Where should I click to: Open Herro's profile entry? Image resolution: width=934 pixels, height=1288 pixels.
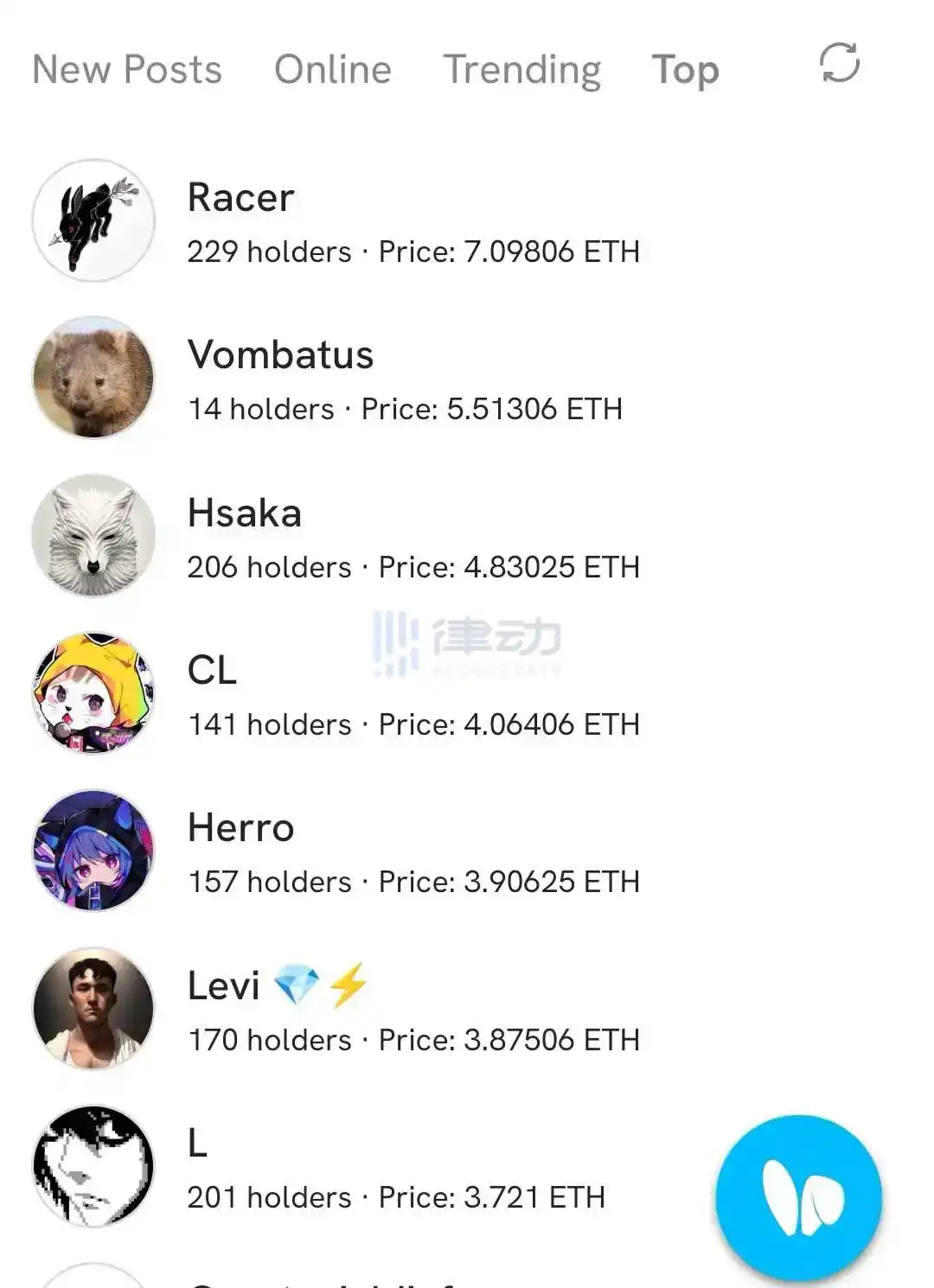click(413, 853)
